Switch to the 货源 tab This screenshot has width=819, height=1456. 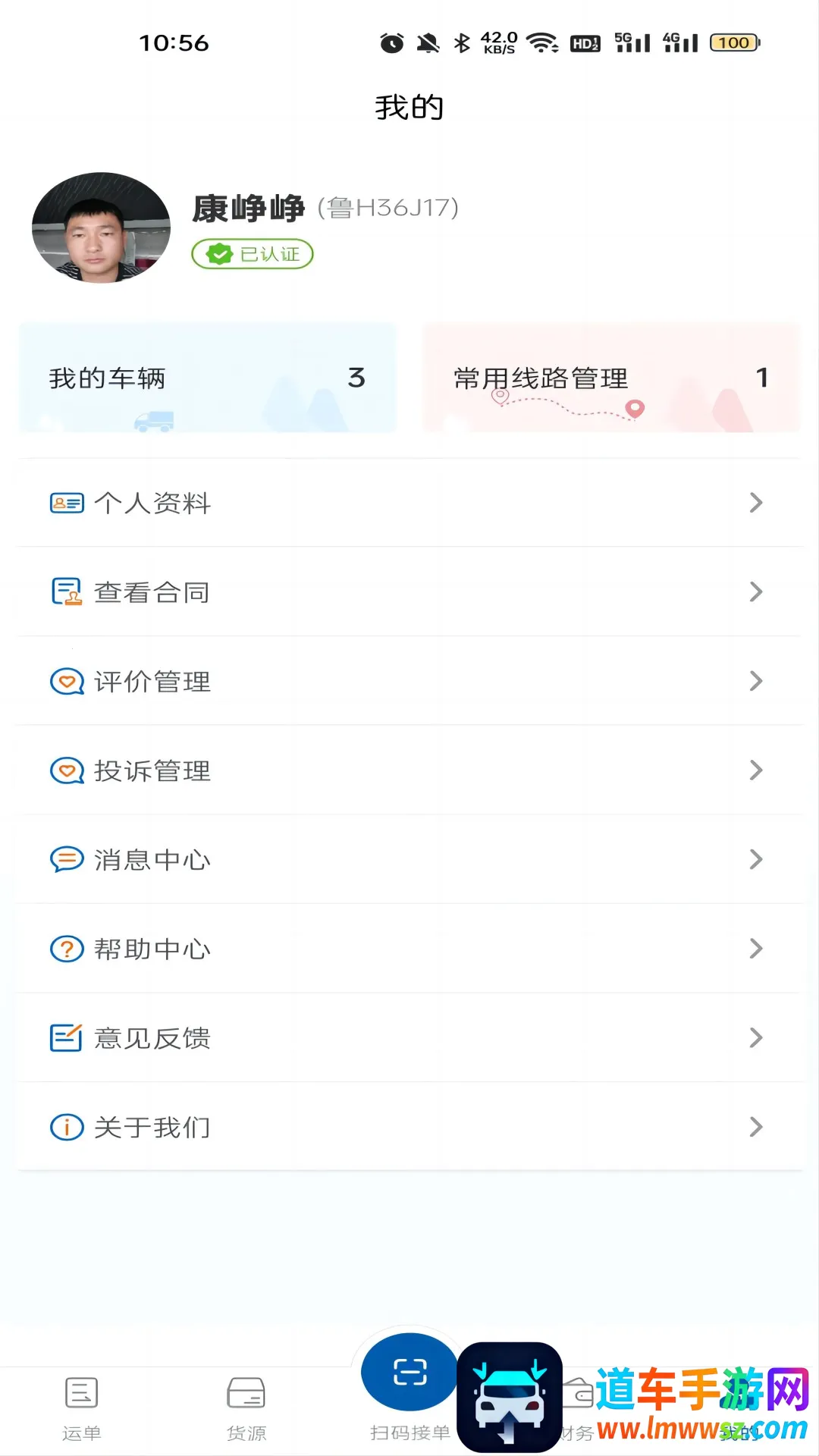pos(246,1407)
